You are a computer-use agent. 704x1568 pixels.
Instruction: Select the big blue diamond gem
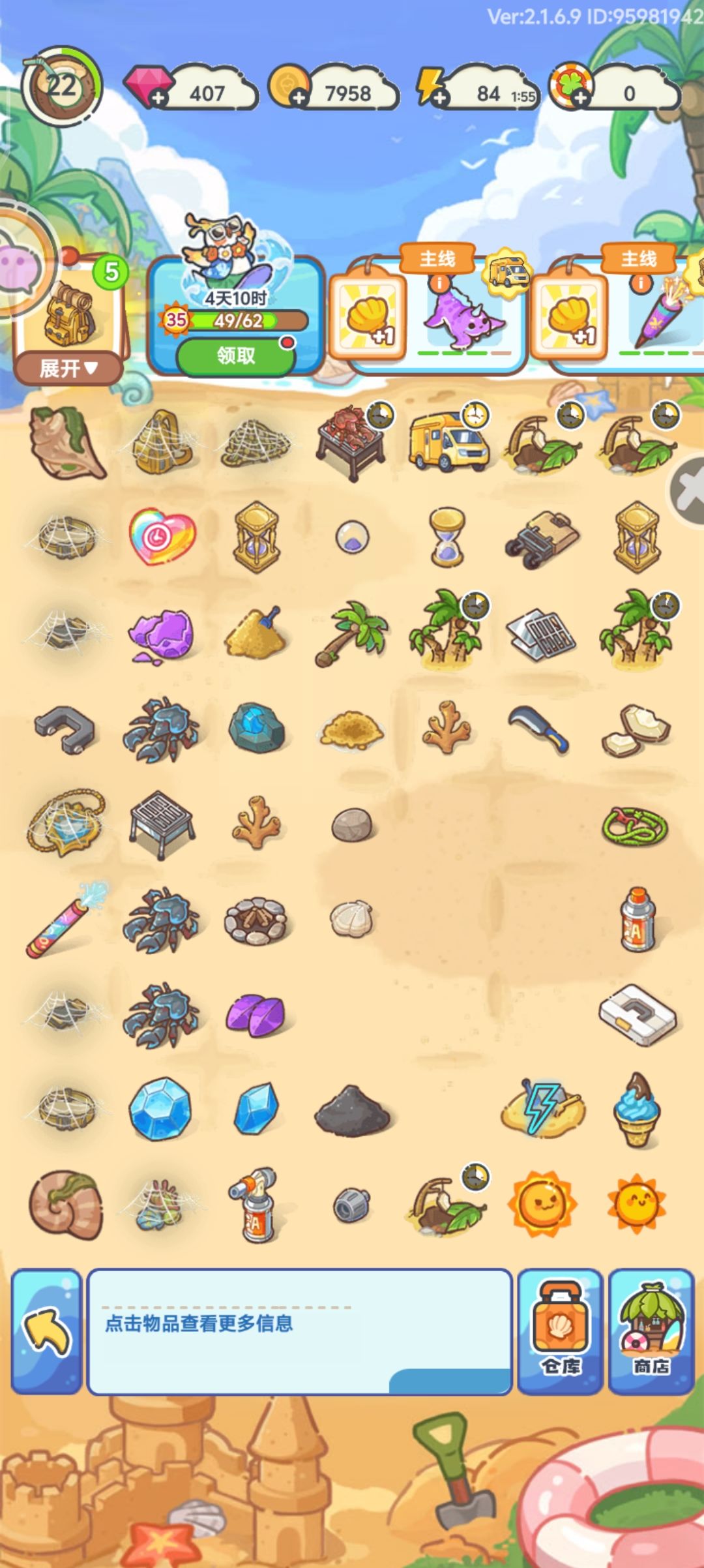[x=160, y=1108]
